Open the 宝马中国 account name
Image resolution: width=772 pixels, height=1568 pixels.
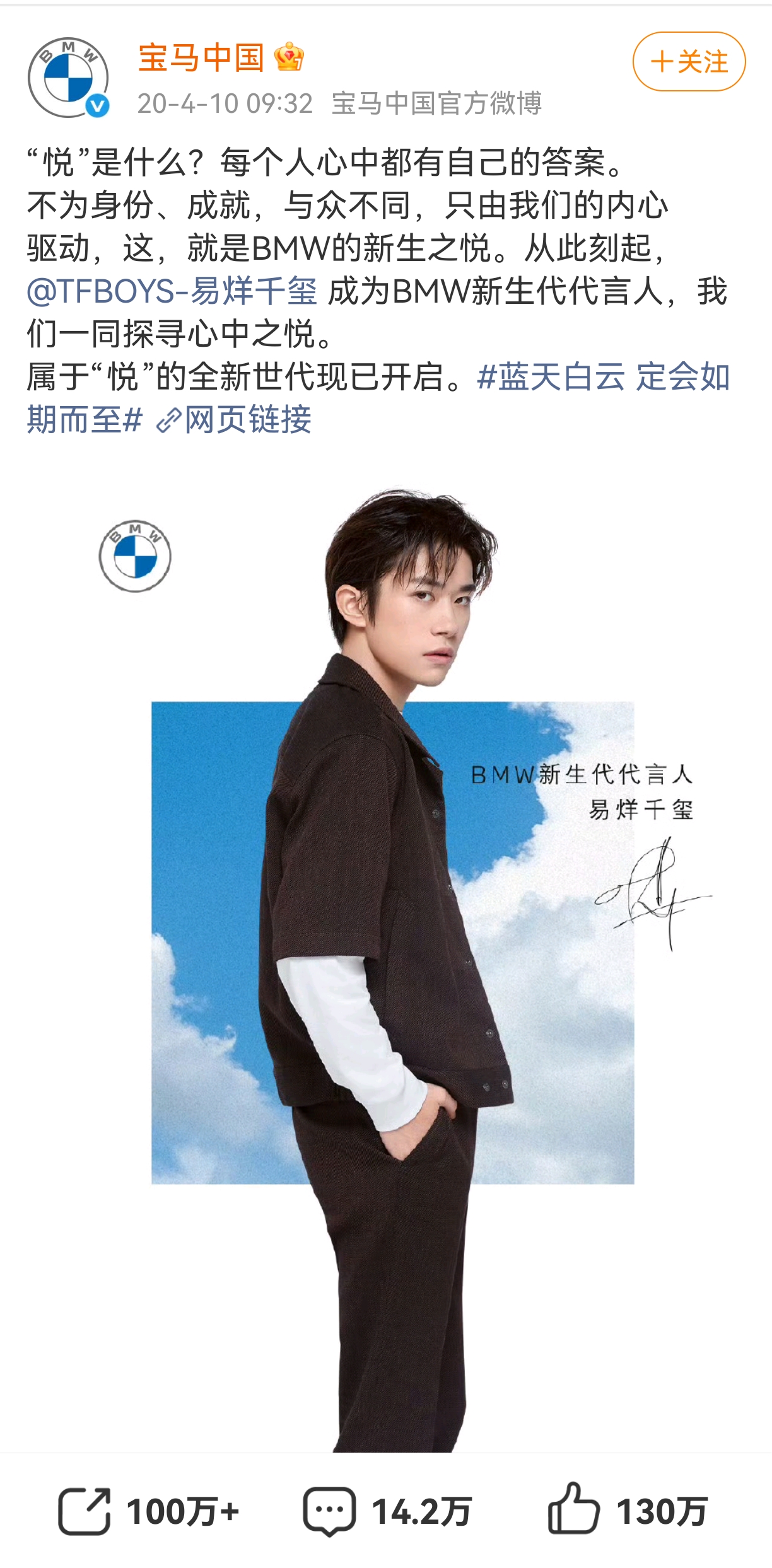click(201, 58)
